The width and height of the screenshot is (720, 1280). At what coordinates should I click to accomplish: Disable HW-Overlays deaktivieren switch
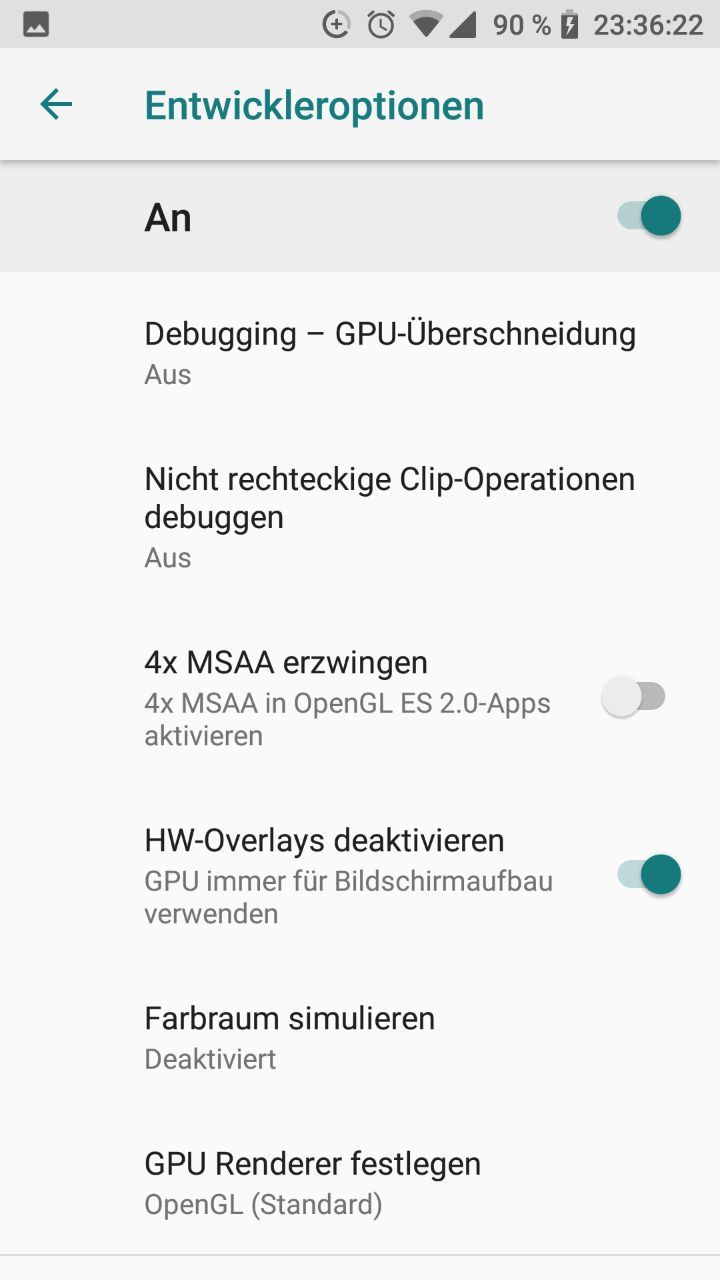pyautogui.click(x=649, y=875)
